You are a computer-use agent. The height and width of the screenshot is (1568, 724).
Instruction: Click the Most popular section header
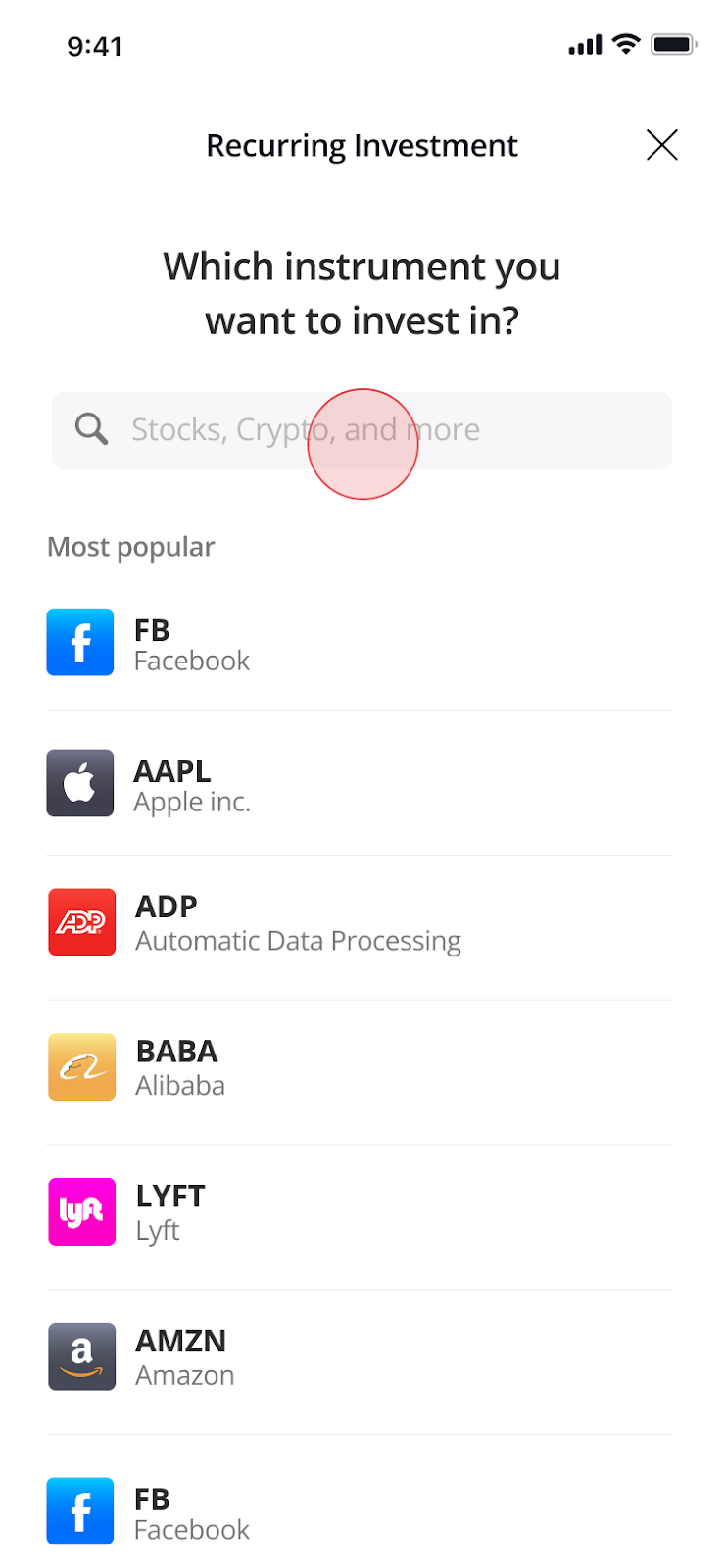pyautogui.click(x=130, y=546)
